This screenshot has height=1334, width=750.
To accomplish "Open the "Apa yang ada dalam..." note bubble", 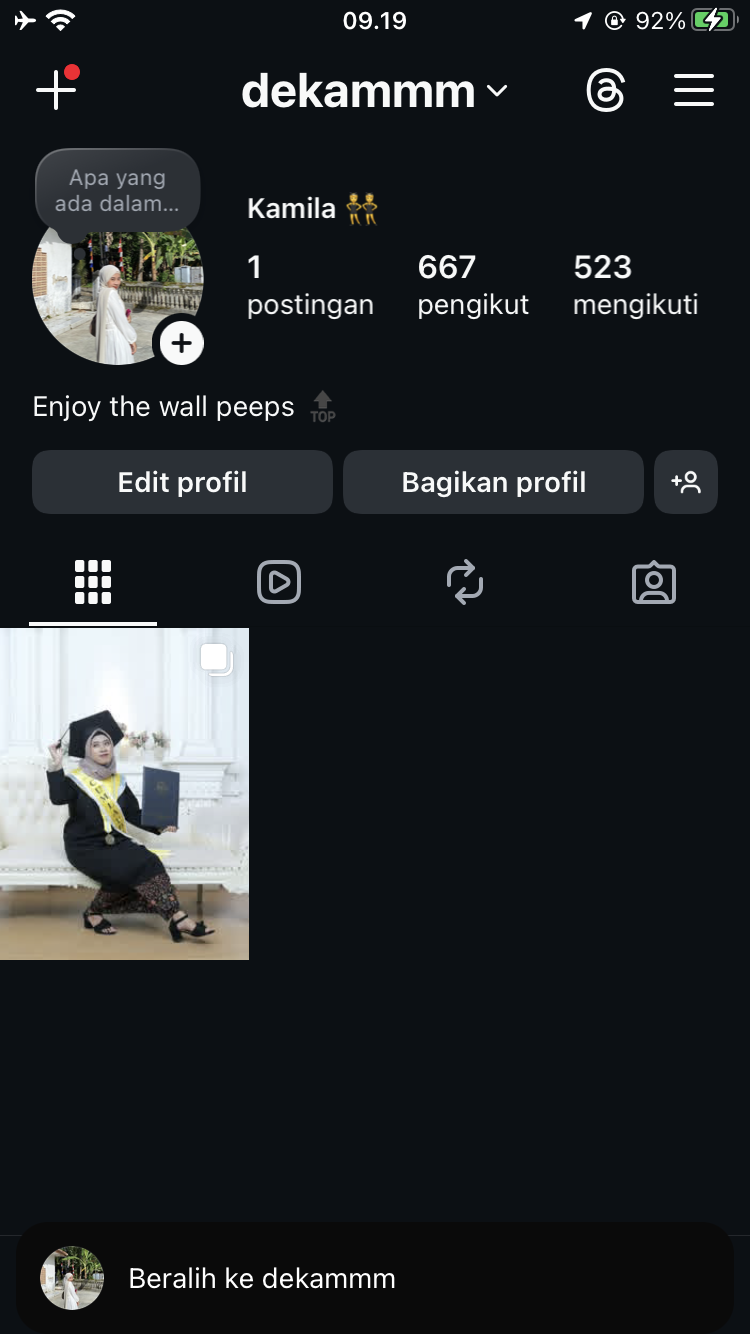I will tap(118, 190).
